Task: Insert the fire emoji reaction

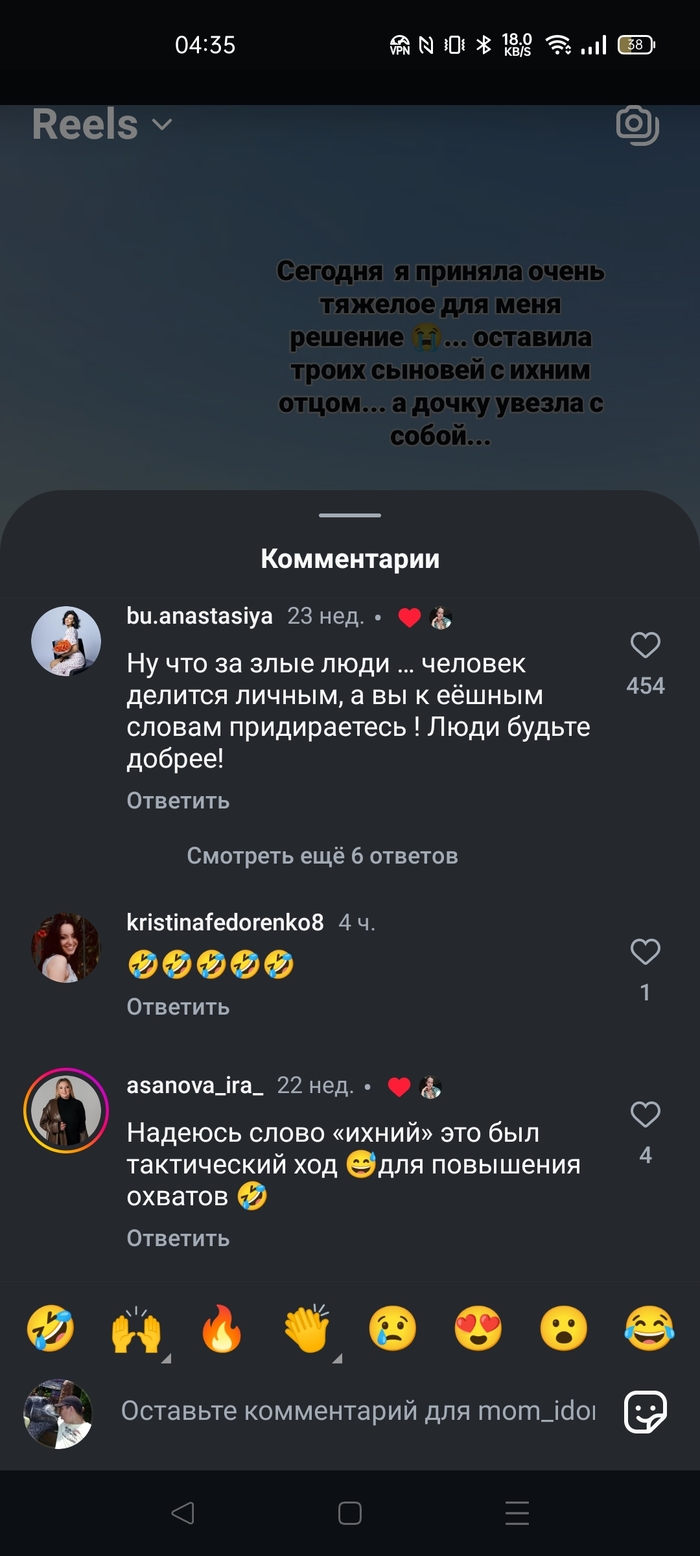Action: [x=221, y=1330]
